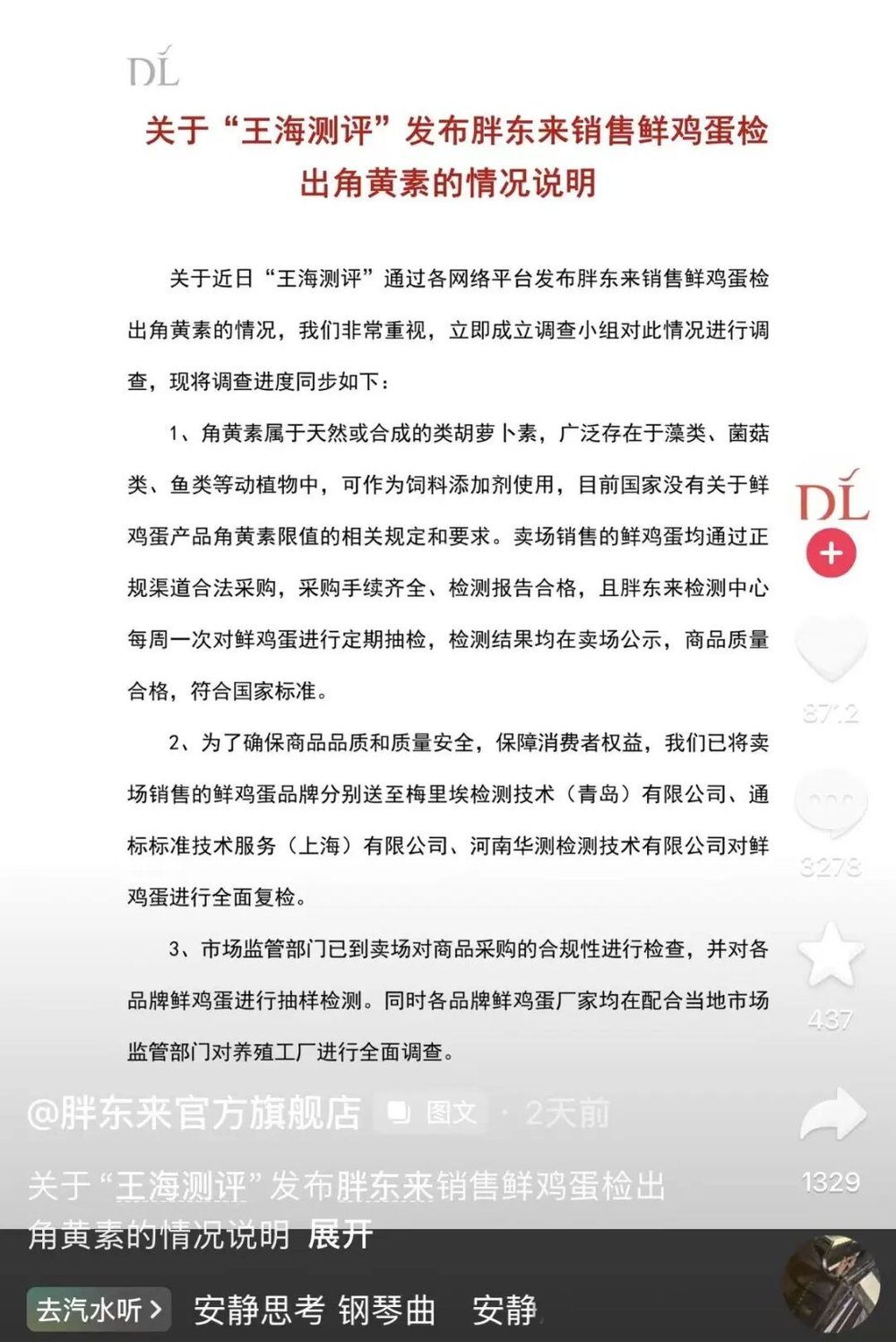Favorite this post with the star icon
896x1342 pixels.
tap(831, 956)
